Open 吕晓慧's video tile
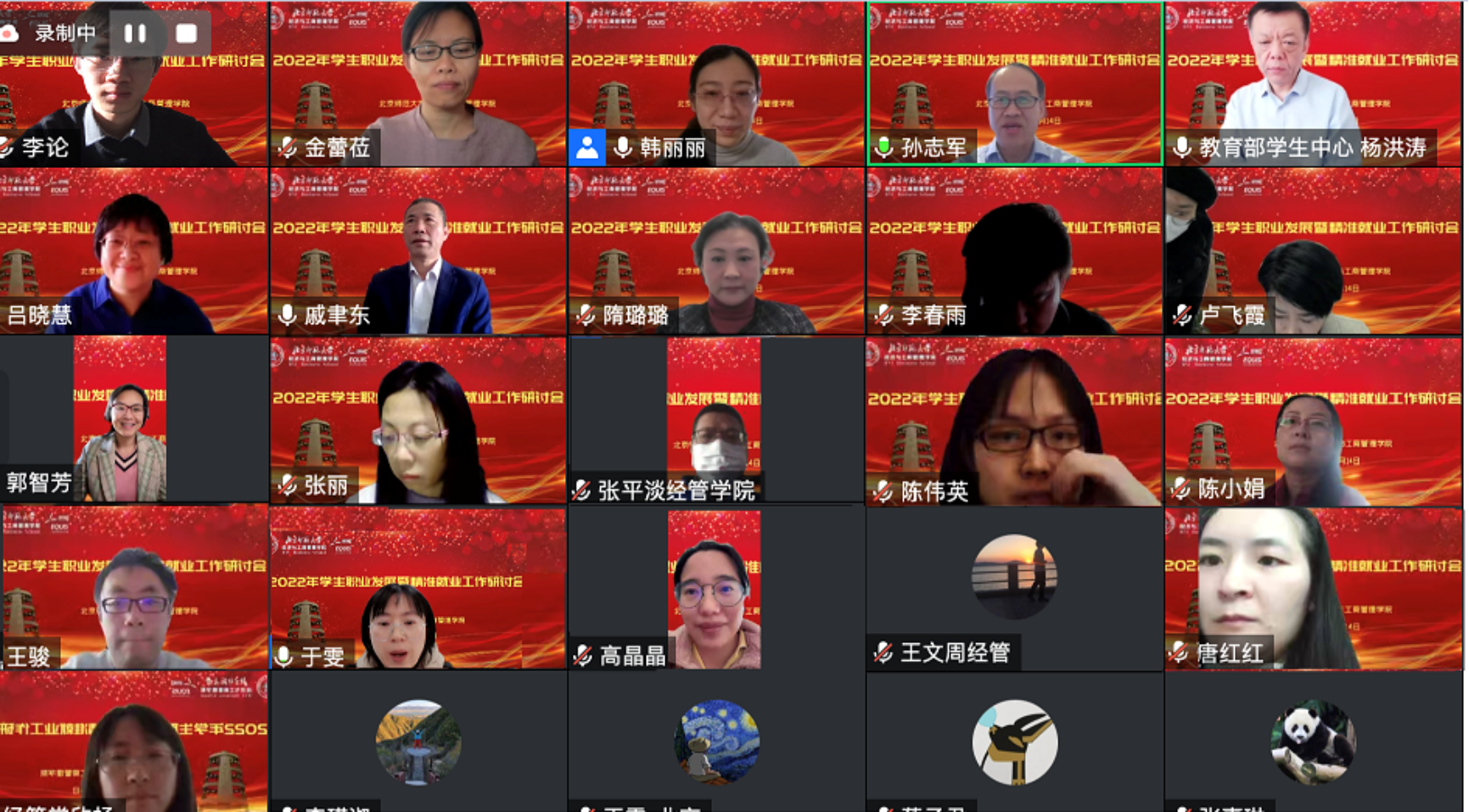This screenshot has width=1469, height=812. tap(134, 251)
